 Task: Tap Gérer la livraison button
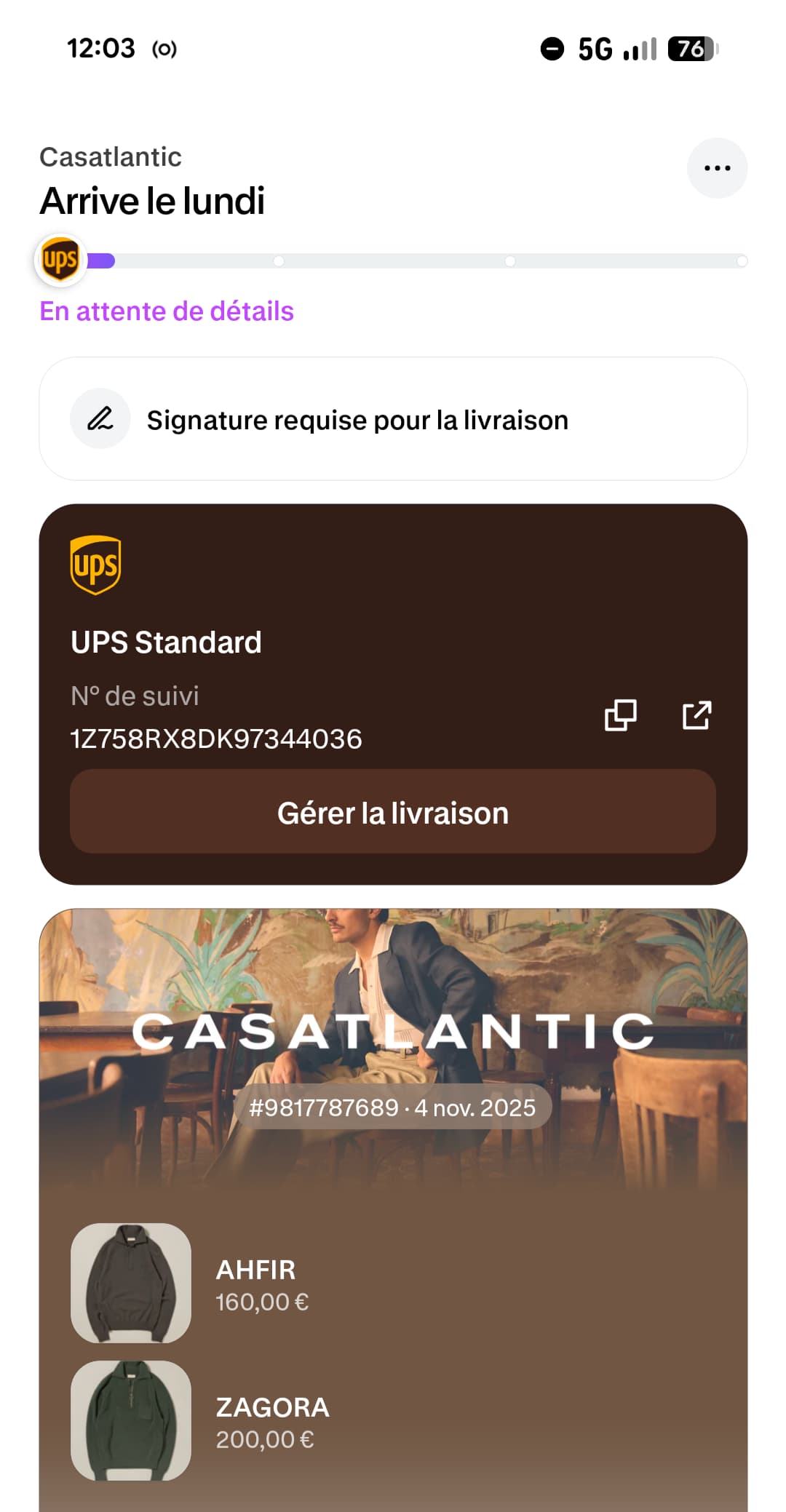coord(393,812)
